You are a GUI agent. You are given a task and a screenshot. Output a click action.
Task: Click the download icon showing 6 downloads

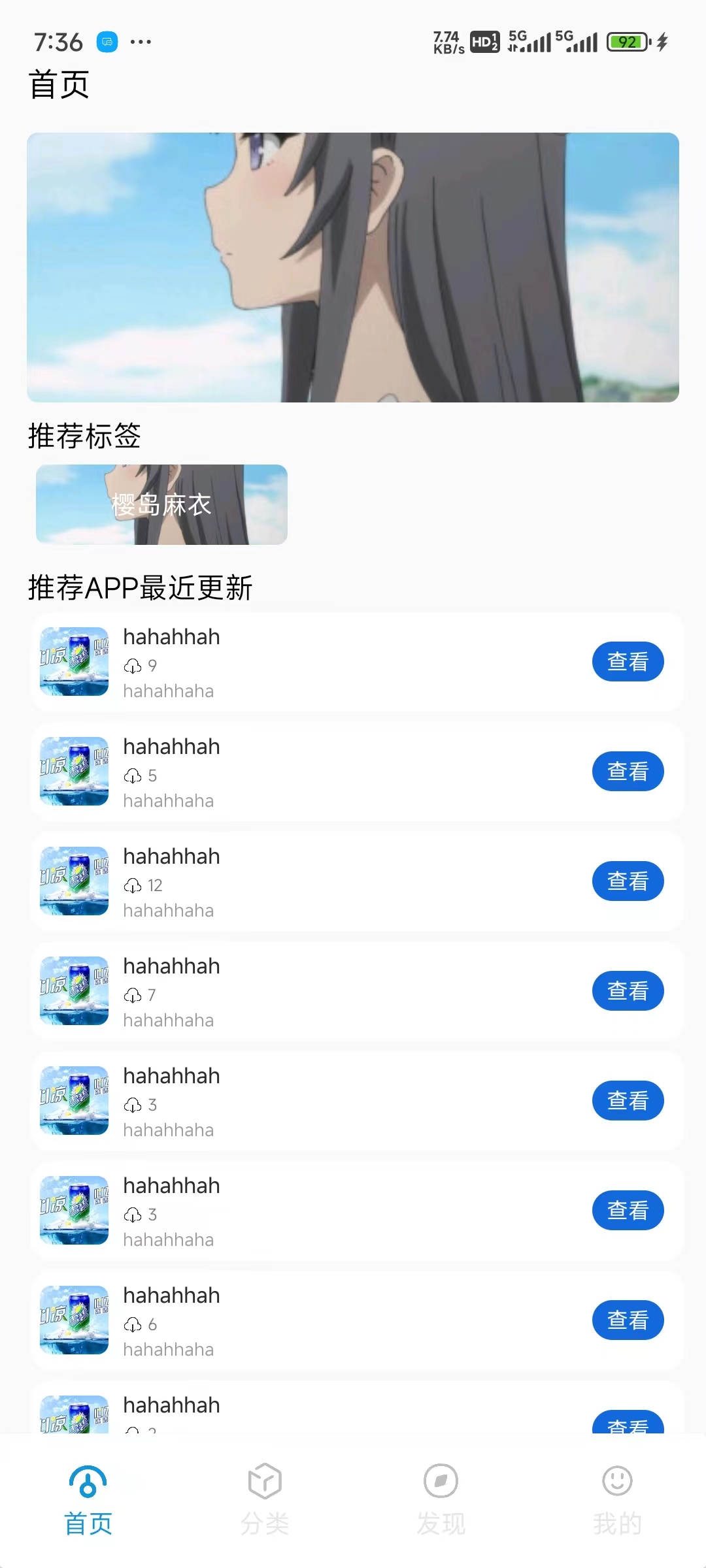click(133, 1324)
